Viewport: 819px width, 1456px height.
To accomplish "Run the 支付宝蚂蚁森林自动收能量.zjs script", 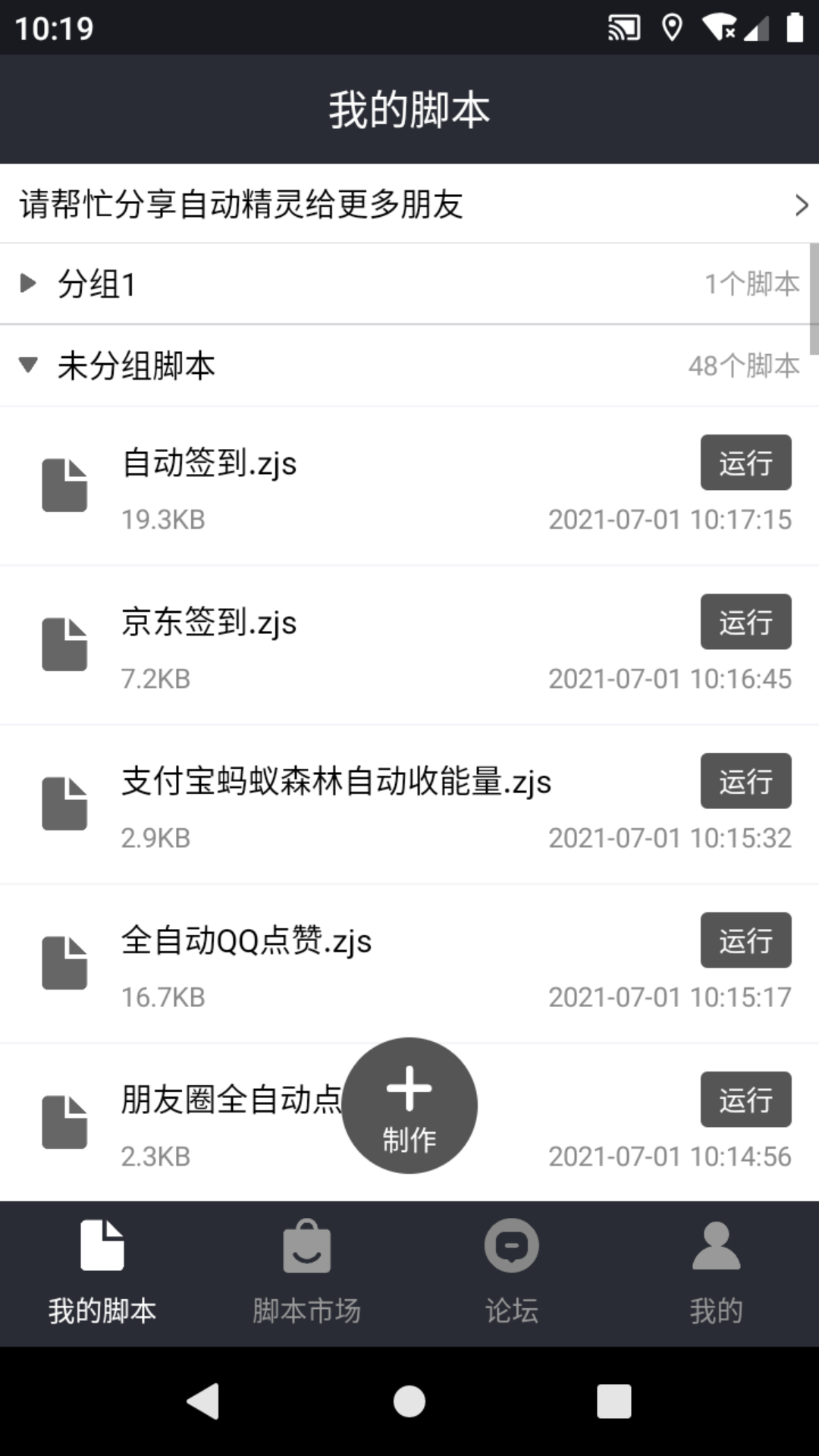I will coord(745,782).
